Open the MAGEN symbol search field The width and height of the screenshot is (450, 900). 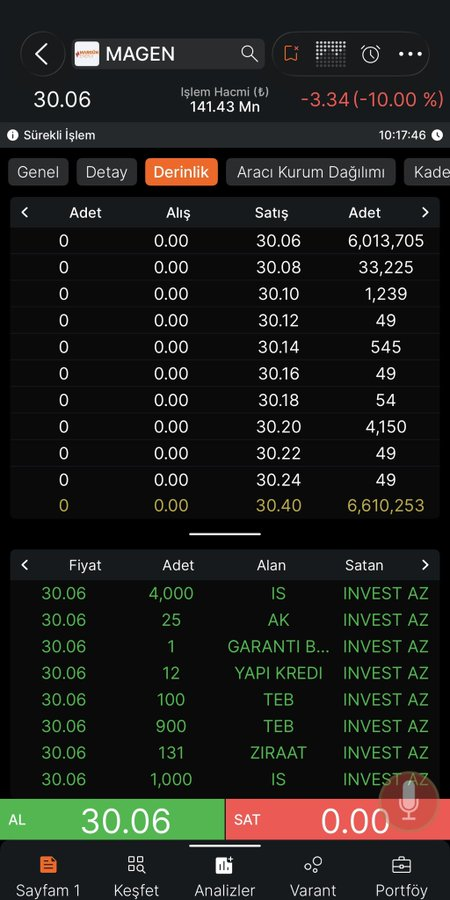[168, 54]
